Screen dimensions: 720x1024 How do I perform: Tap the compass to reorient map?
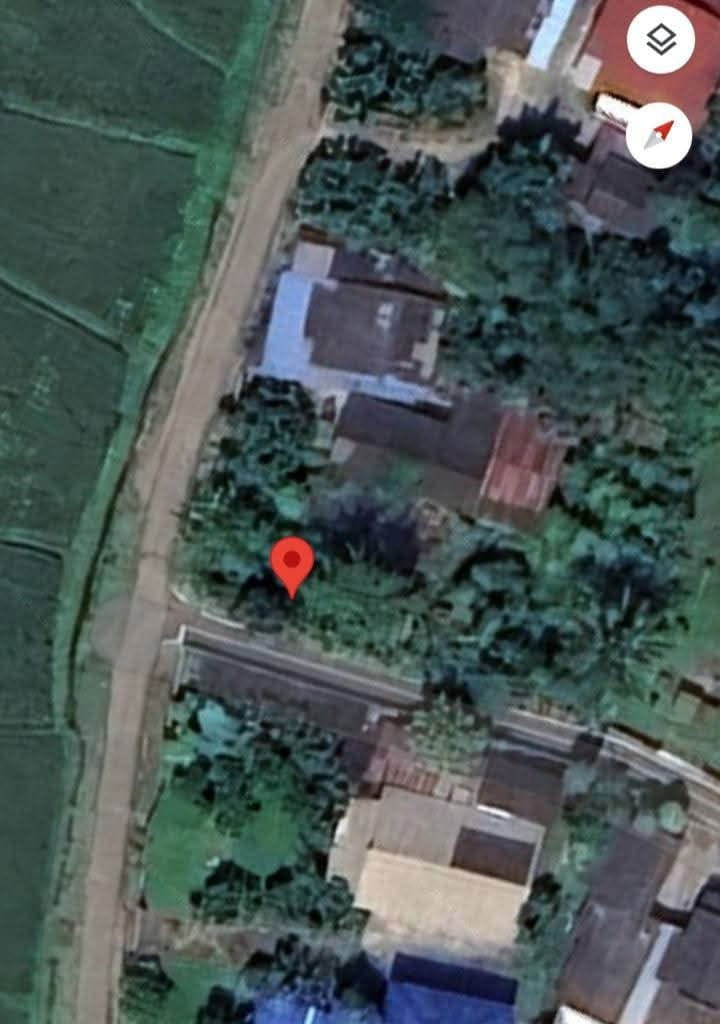pyautogui.click(x=658, y=135)
